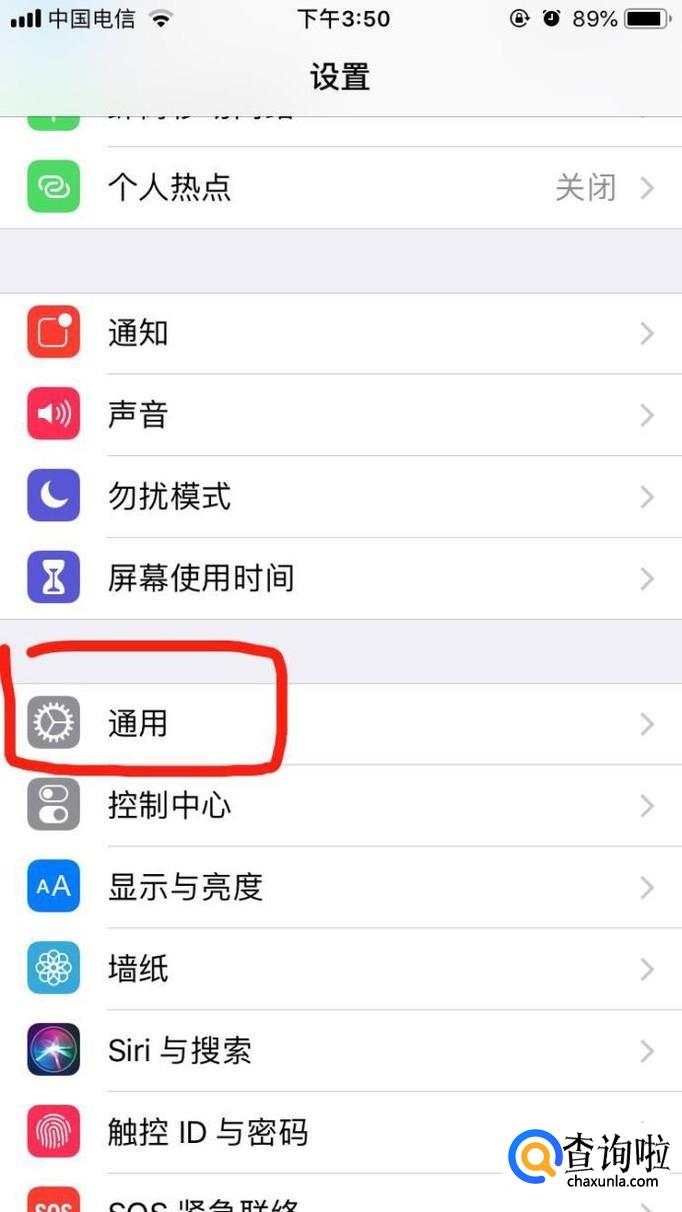Image resolution: width=682 pixels, height=1212 pixels.
Task: Go to 墙纸 wallpaper settings
Action: (341, 969)
